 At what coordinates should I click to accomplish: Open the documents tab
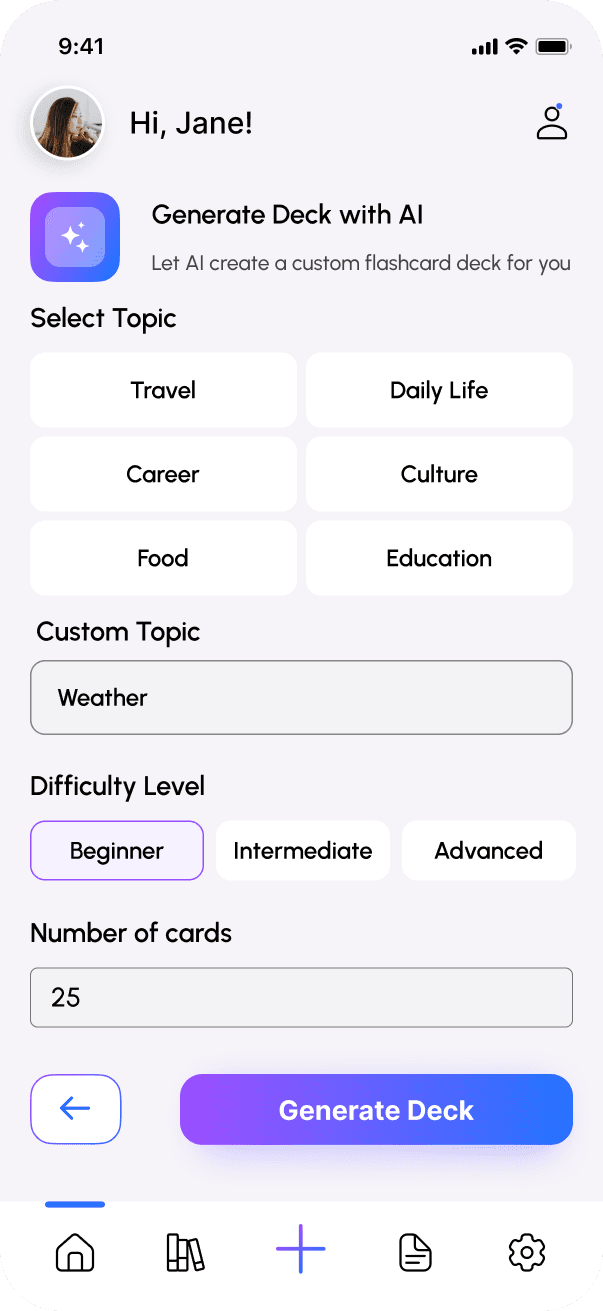tap(416, 1252)
